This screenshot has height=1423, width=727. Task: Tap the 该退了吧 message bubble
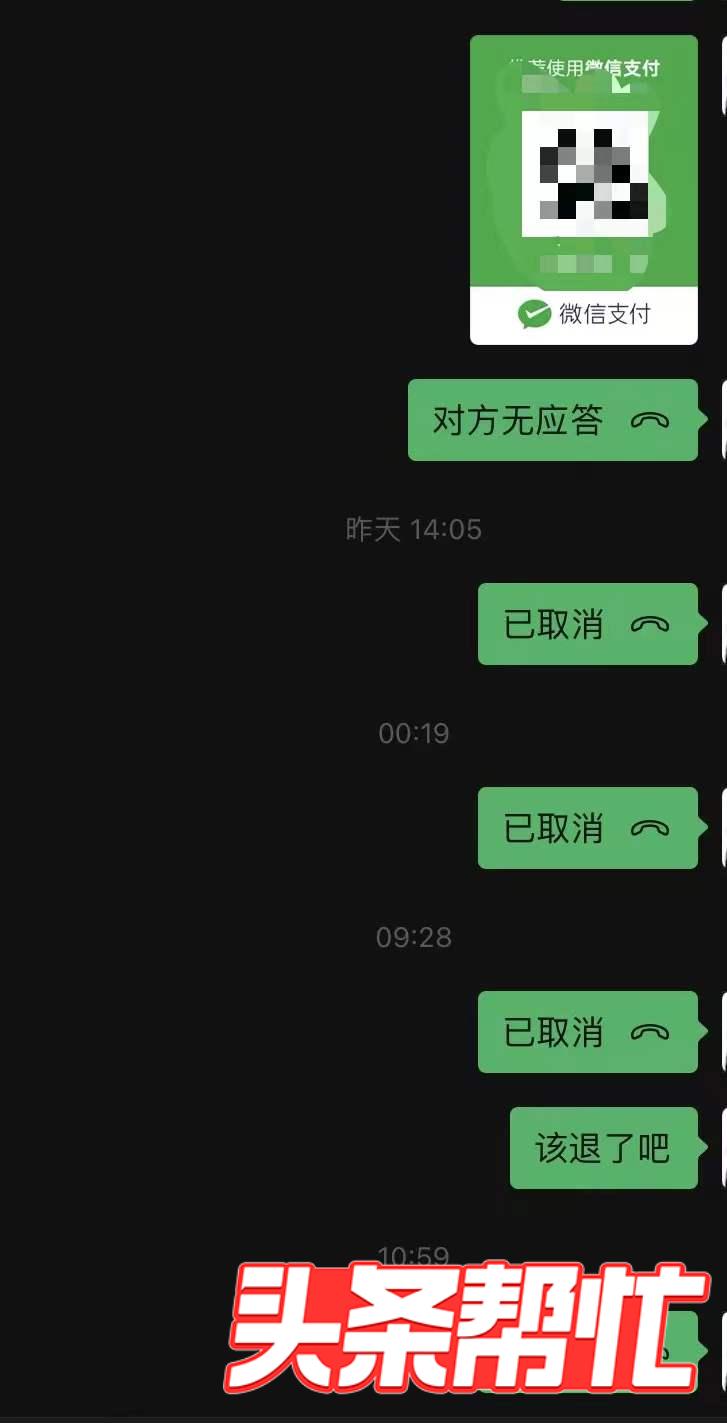coord(603,1148)
